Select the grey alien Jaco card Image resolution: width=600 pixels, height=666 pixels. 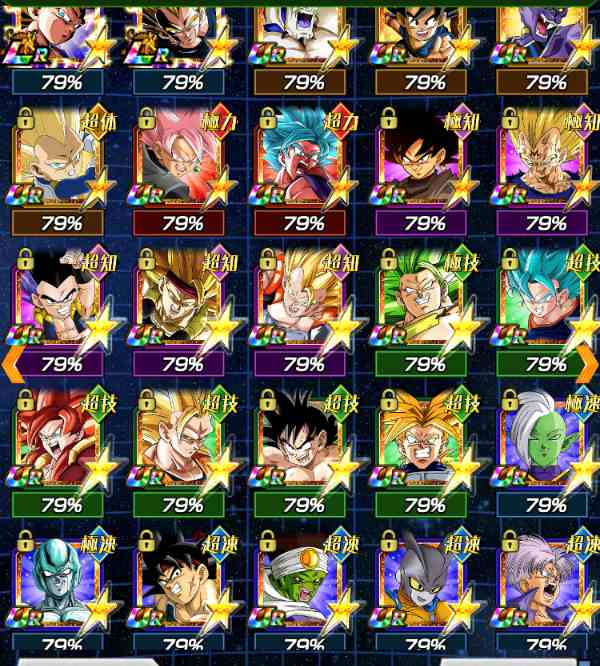(425, 585)
